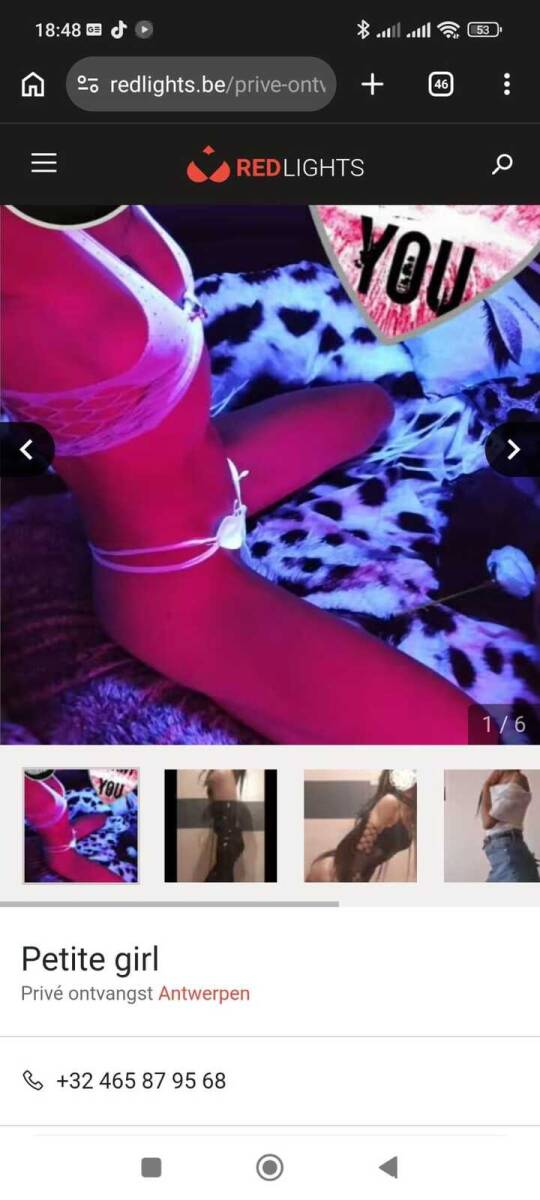Select the fourth gallery thumbnail
This screenshot has width=540, height=1200.
[x=492, y=826]
